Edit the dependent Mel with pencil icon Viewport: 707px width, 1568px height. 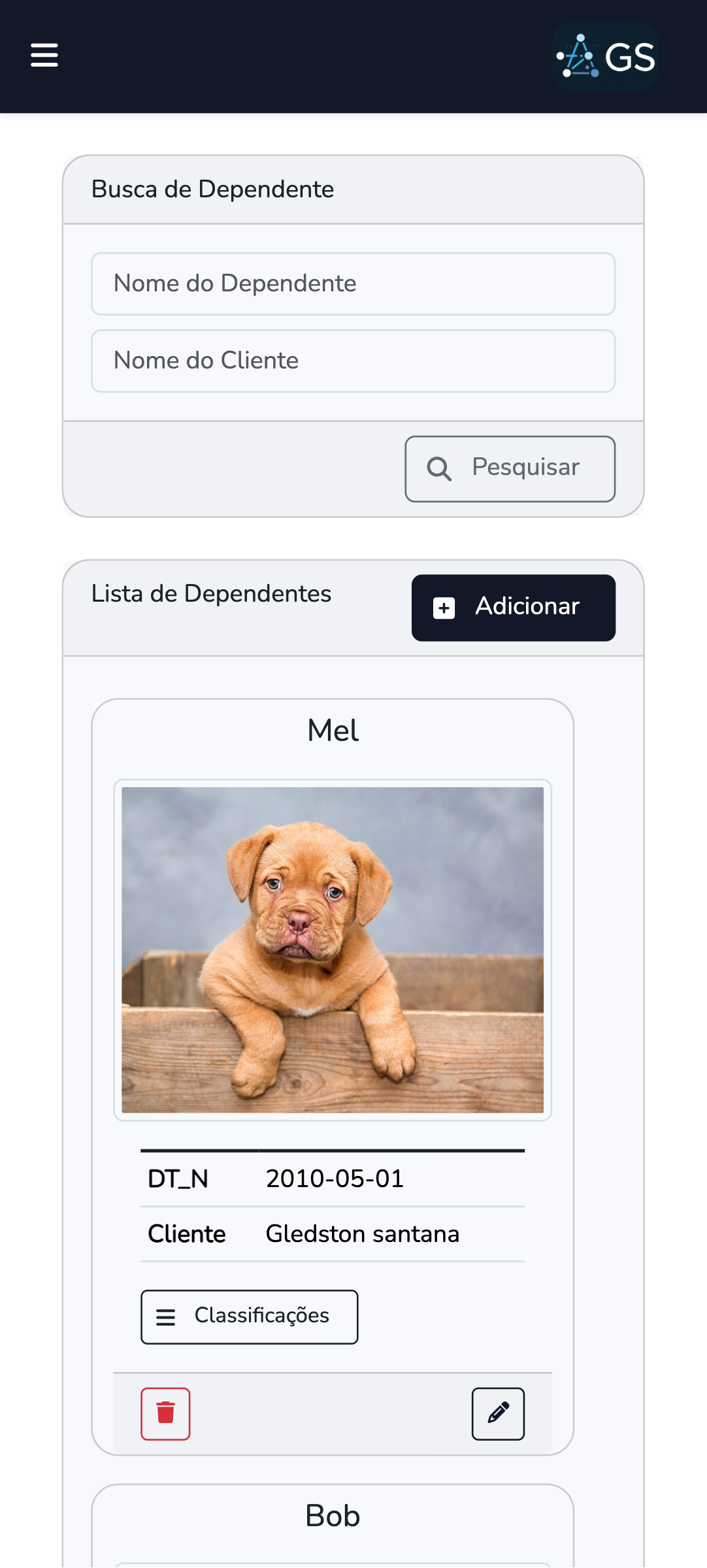click(498, 1413)
